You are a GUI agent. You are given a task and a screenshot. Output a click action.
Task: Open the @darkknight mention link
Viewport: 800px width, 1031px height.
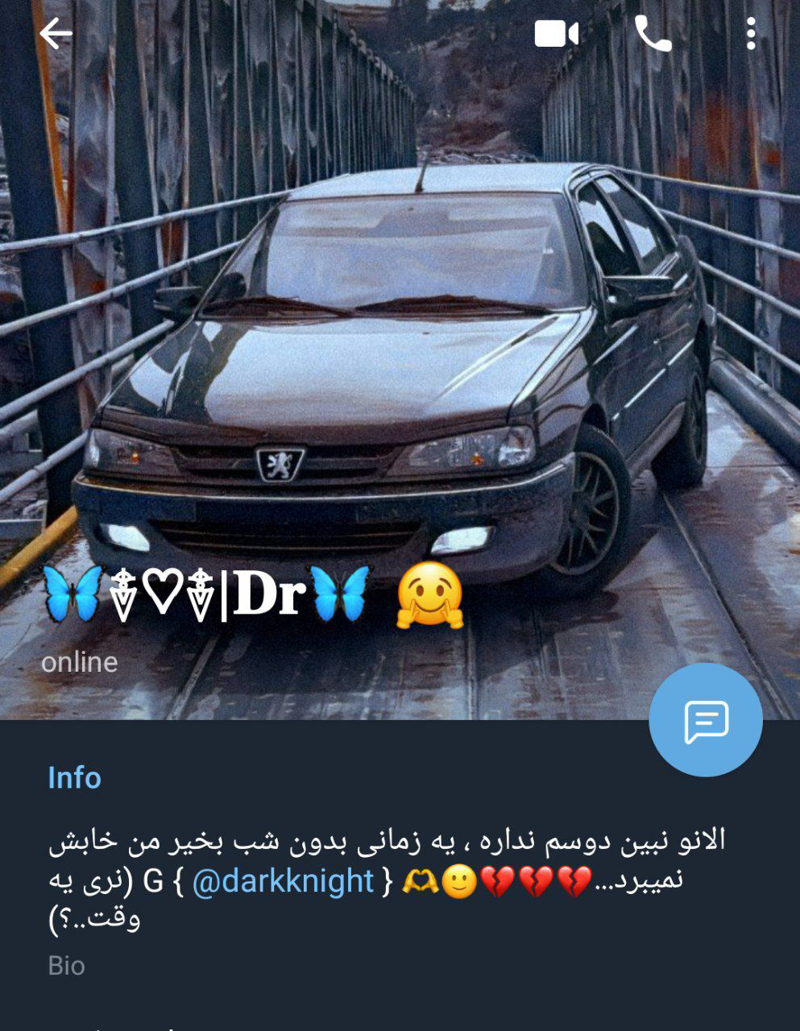[x=283, y=882]
